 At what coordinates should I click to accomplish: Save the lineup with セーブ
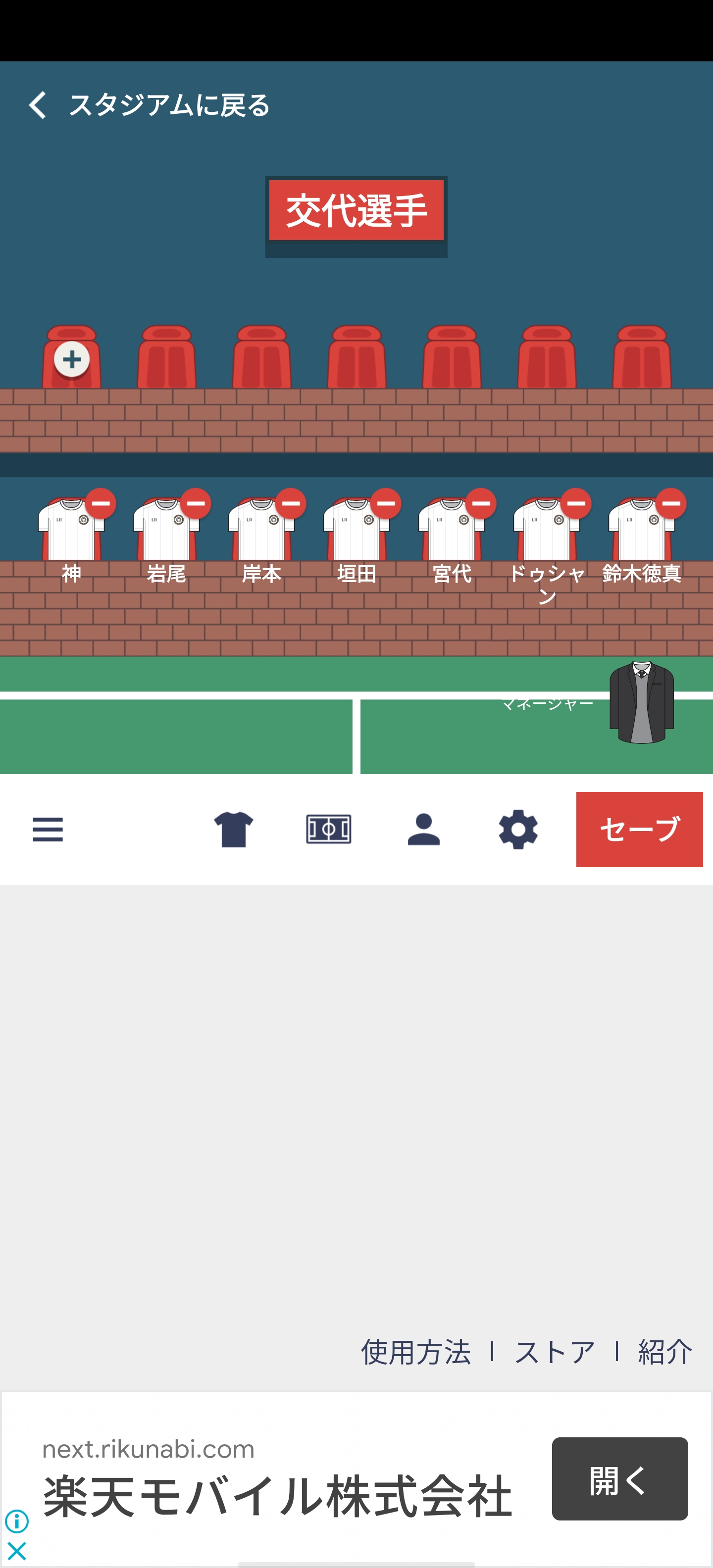click(639, 829)
